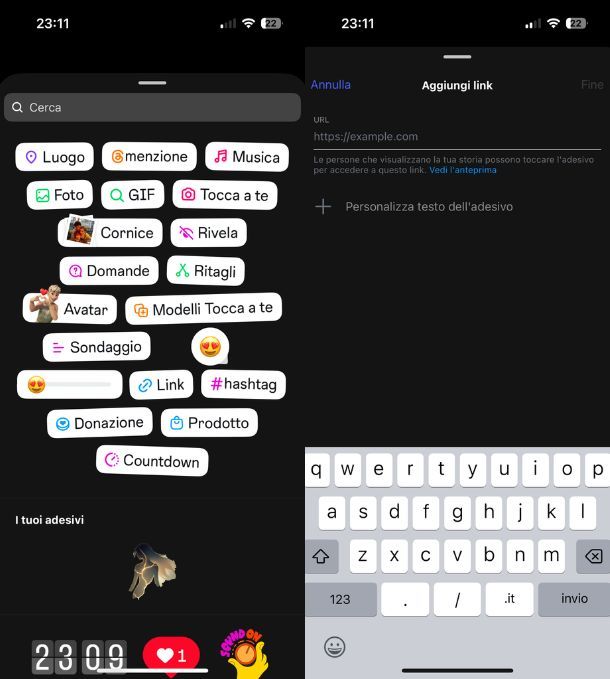Screen dimensions: 610x679
Task: Add the Domande sticker
Action: pyautogui.click(x=106, y=270)
